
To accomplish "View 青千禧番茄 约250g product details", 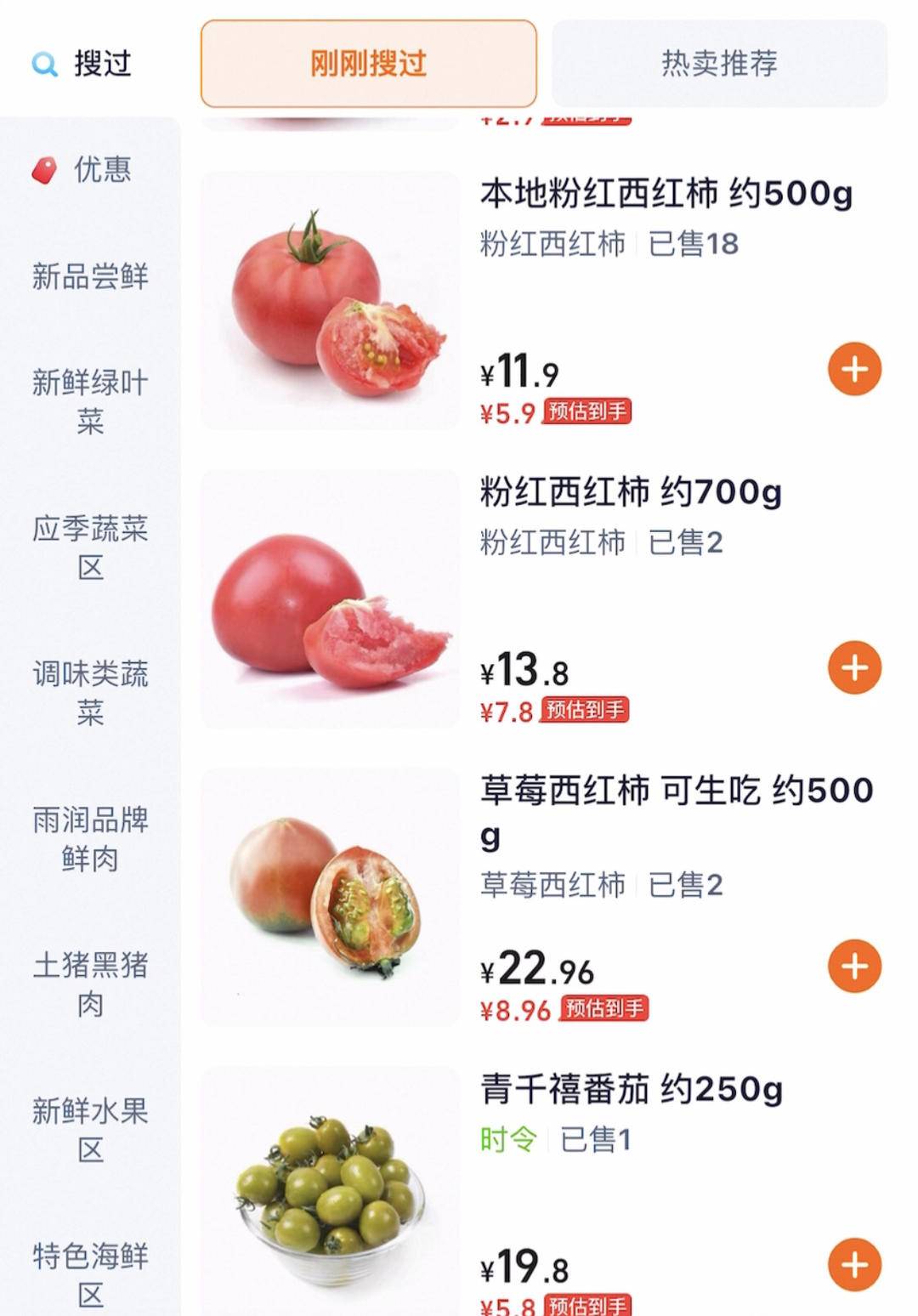I will point(631,1090).
